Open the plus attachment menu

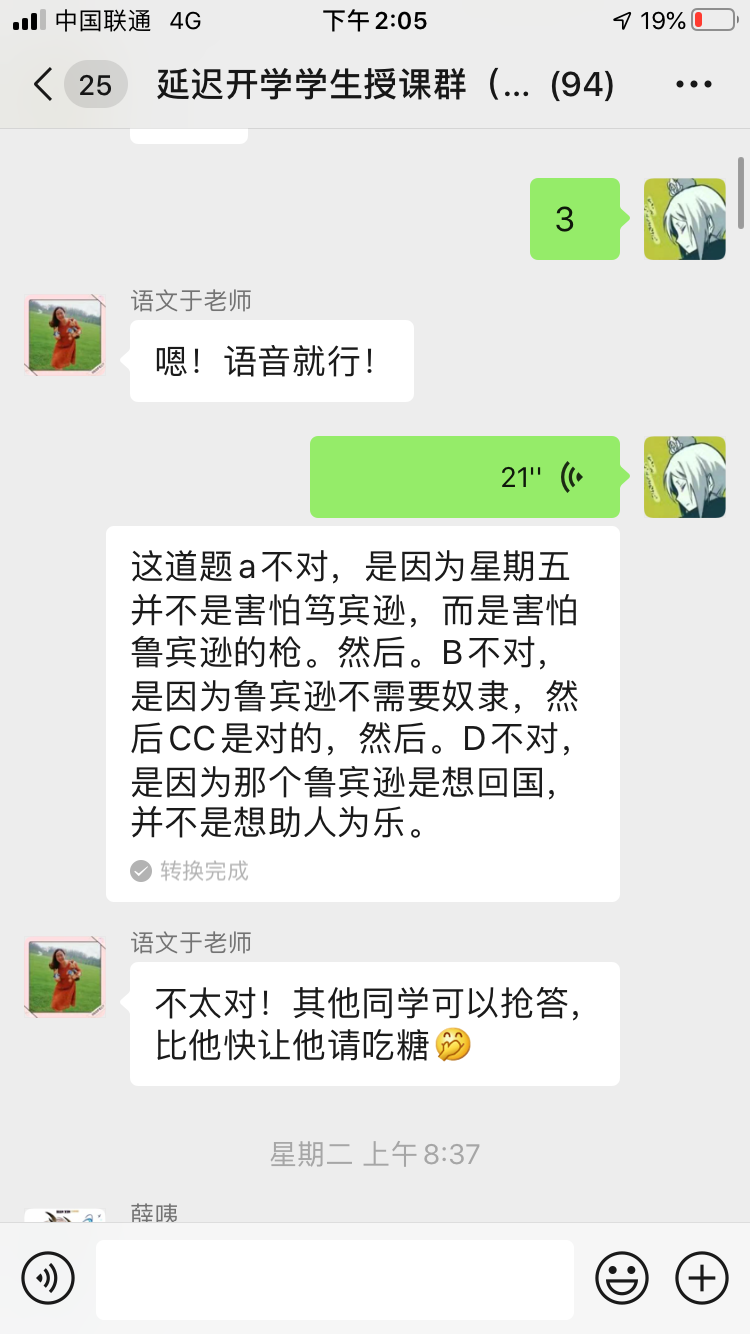702,1278
